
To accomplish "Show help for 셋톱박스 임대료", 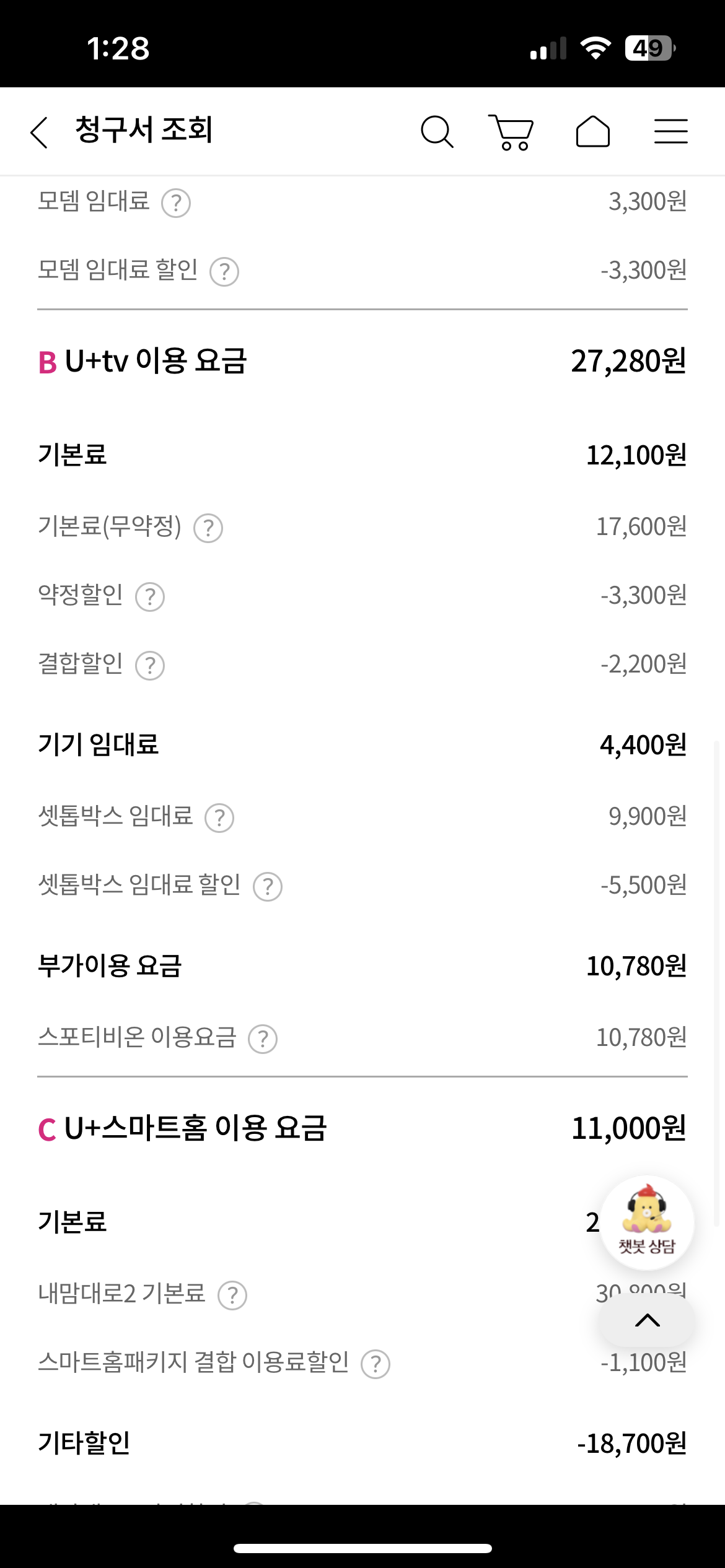I will coord(219,818).
